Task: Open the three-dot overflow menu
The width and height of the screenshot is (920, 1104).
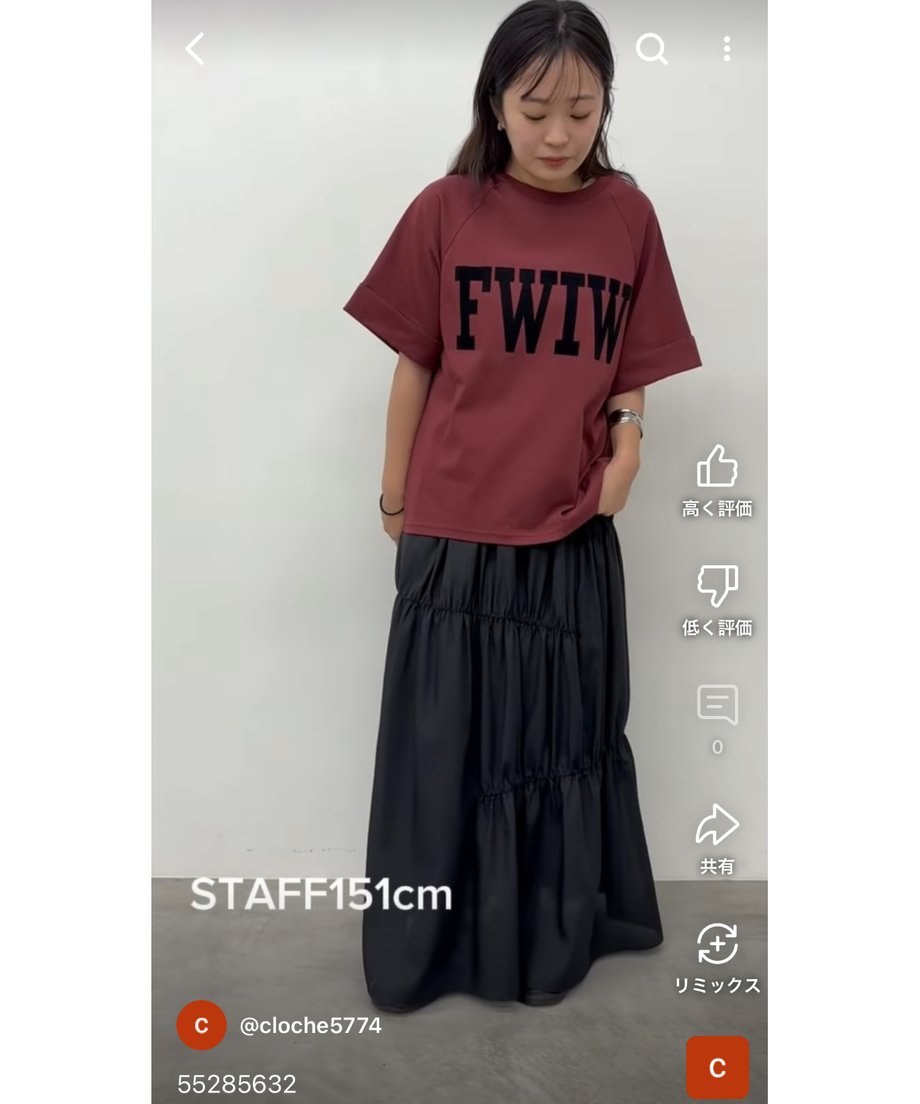Action: click(x=727, y=48)
